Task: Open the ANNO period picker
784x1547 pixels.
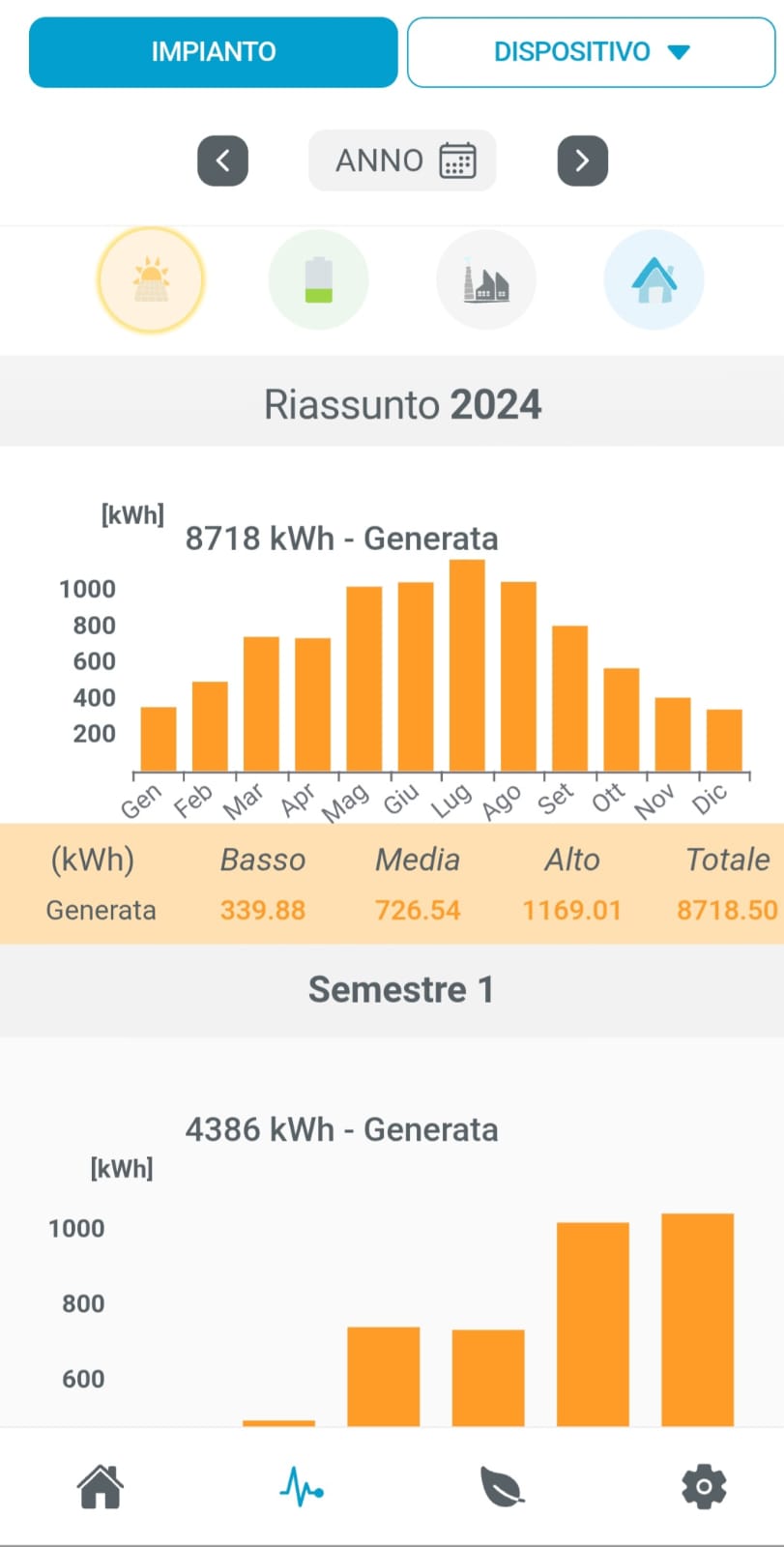Action: point(402,161)
